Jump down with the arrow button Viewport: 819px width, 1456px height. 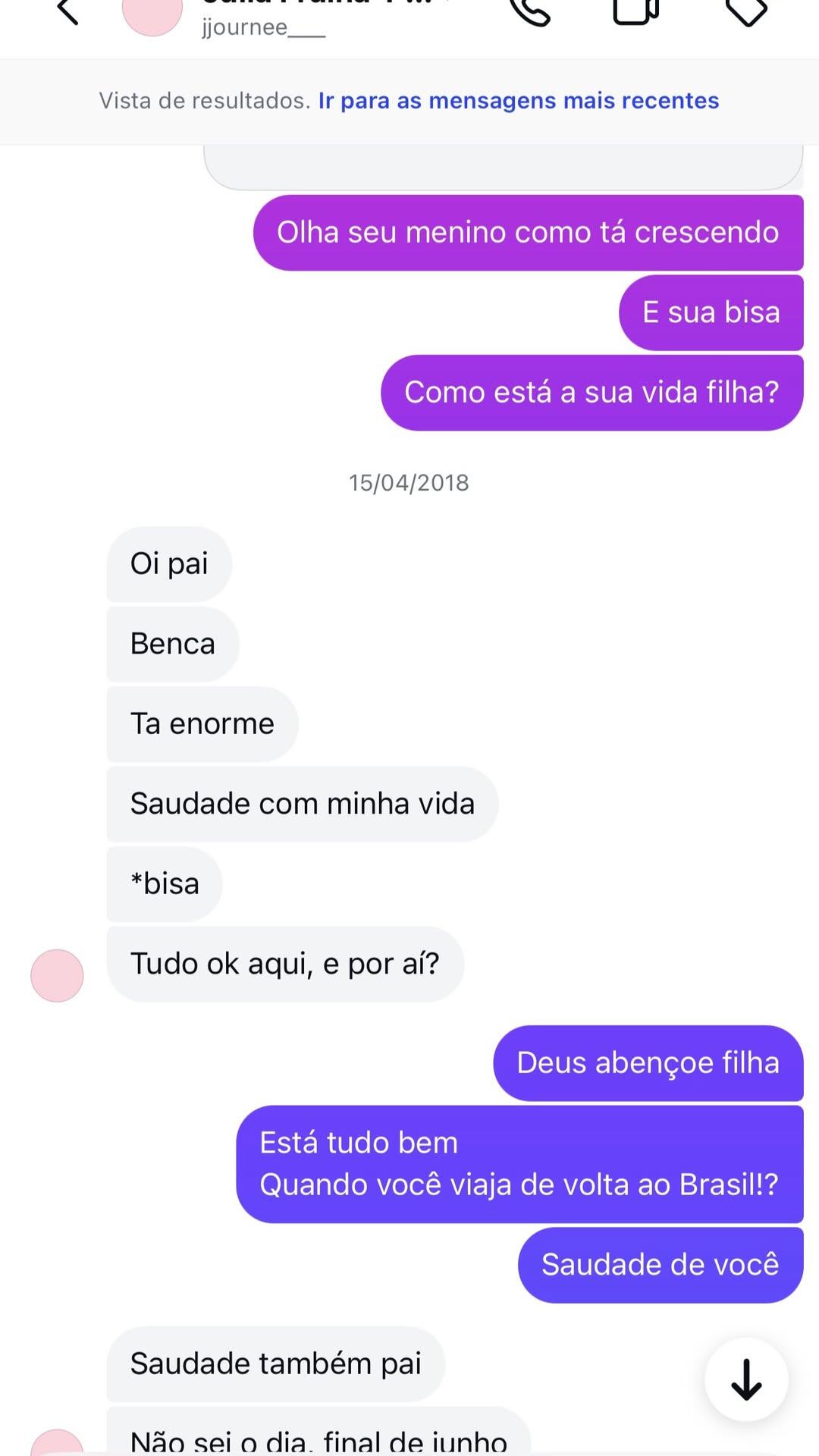746,1379
